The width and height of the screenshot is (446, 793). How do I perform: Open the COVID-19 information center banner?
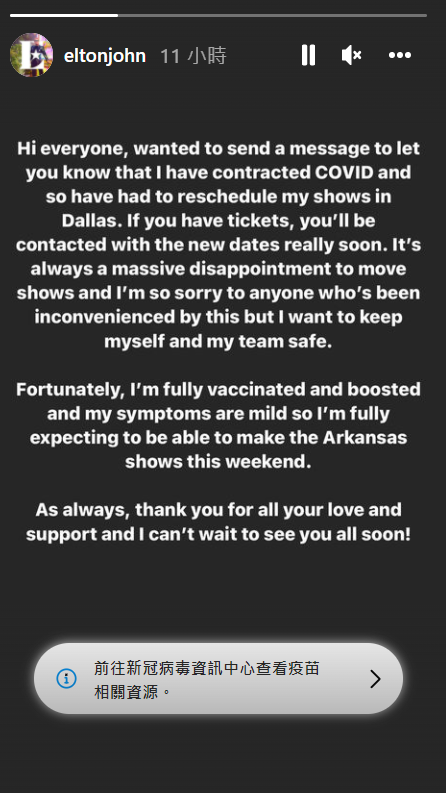(x=218, y=679)
